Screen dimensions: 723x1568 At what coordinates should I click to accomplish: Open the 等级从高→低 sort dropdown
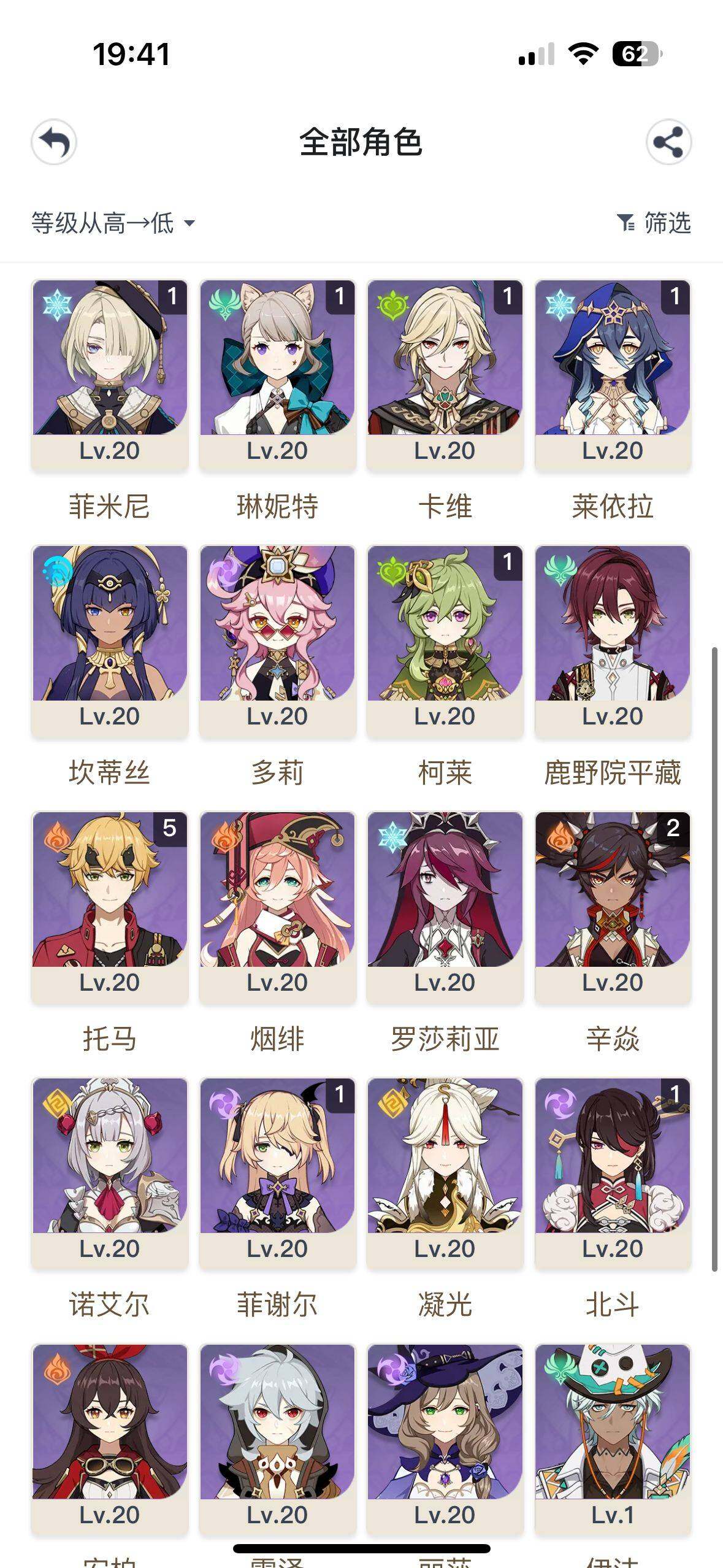pyautogui.click(x=113, y=223)
